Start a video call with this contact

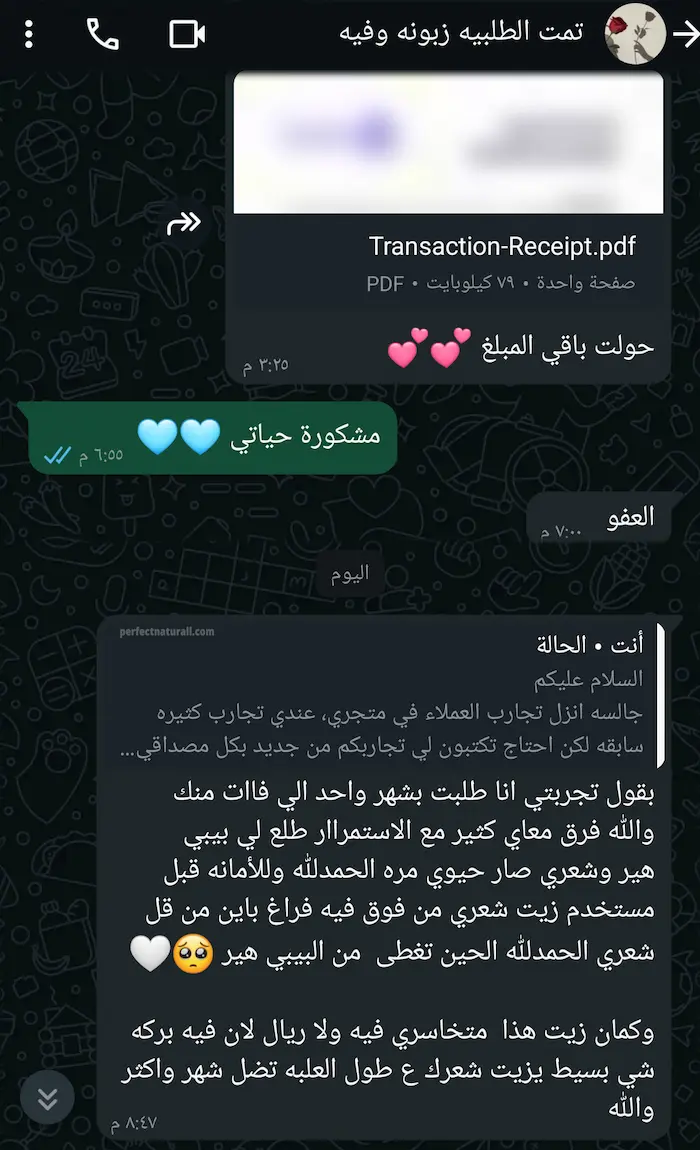point(187,35)
